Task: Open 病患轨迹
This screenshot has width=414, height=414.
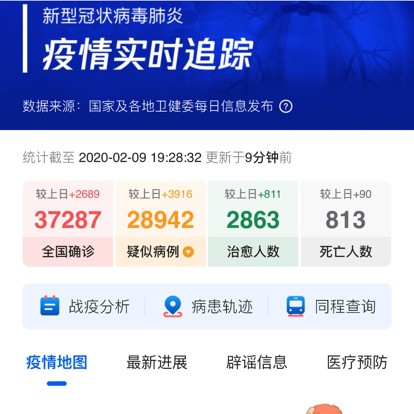Action: pos(208,306)
